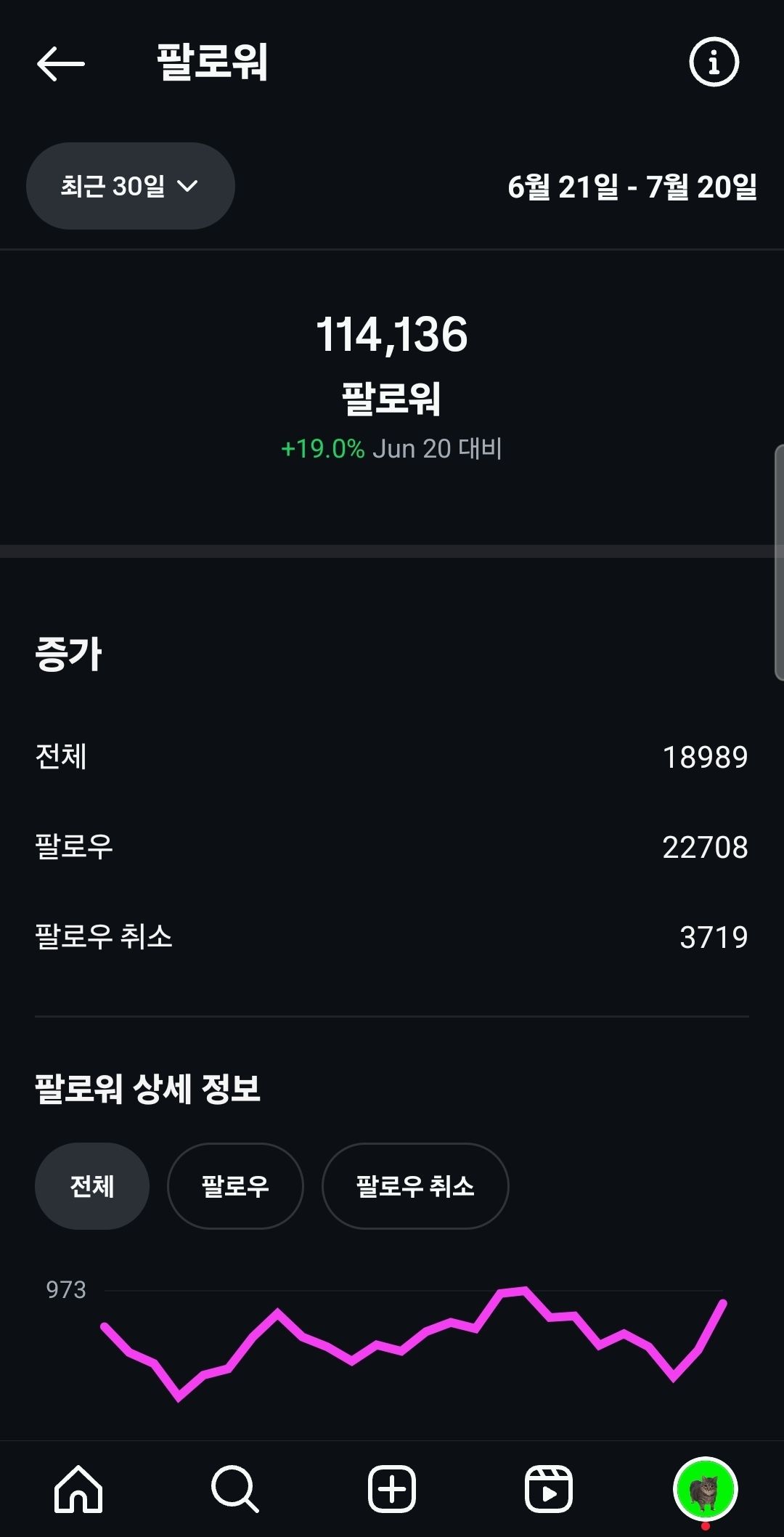Show the 팔로우 취소 chart
The width and height of the screenshot is (784, 1537).
(415, 1186)
